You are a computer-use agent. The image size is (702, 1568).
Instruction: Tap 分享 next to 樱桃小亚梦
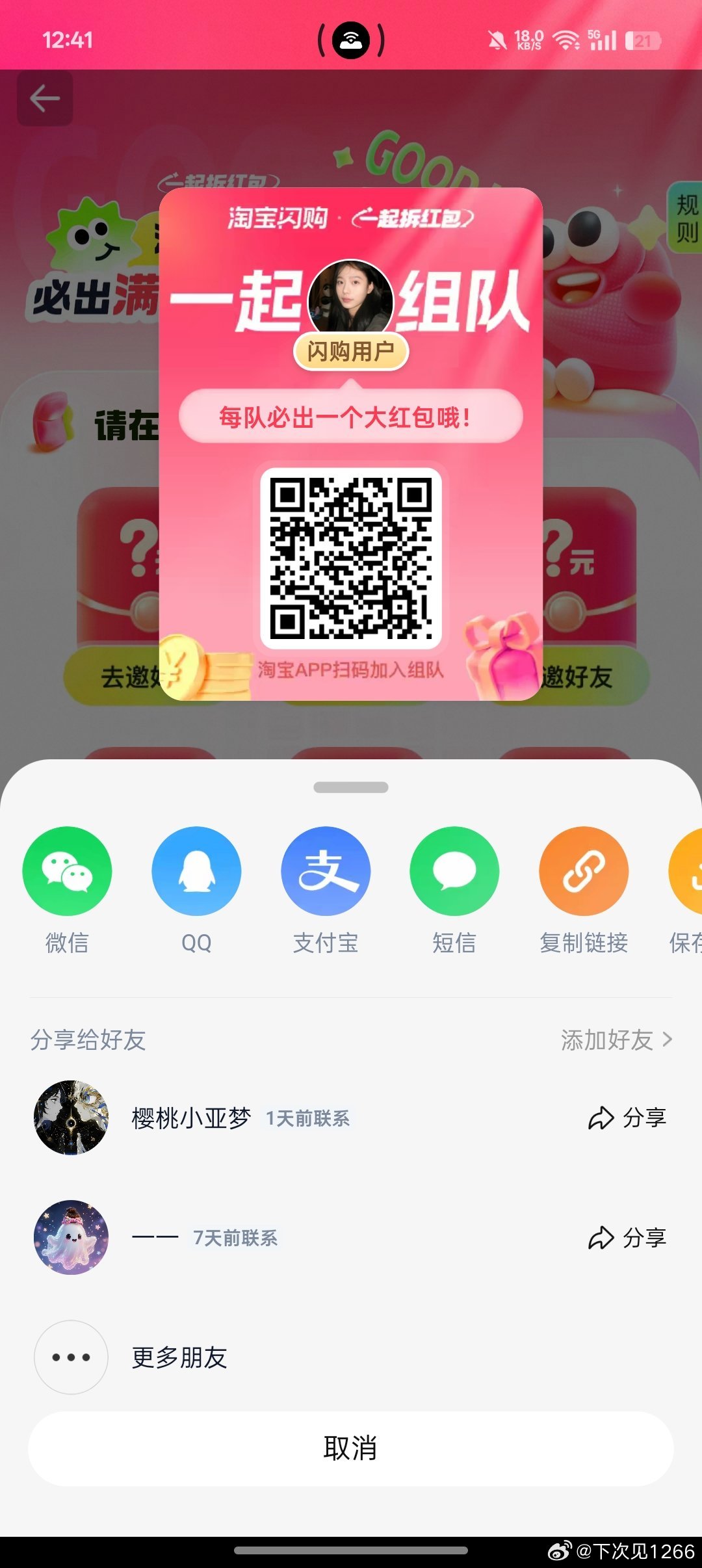point(627,1117)
